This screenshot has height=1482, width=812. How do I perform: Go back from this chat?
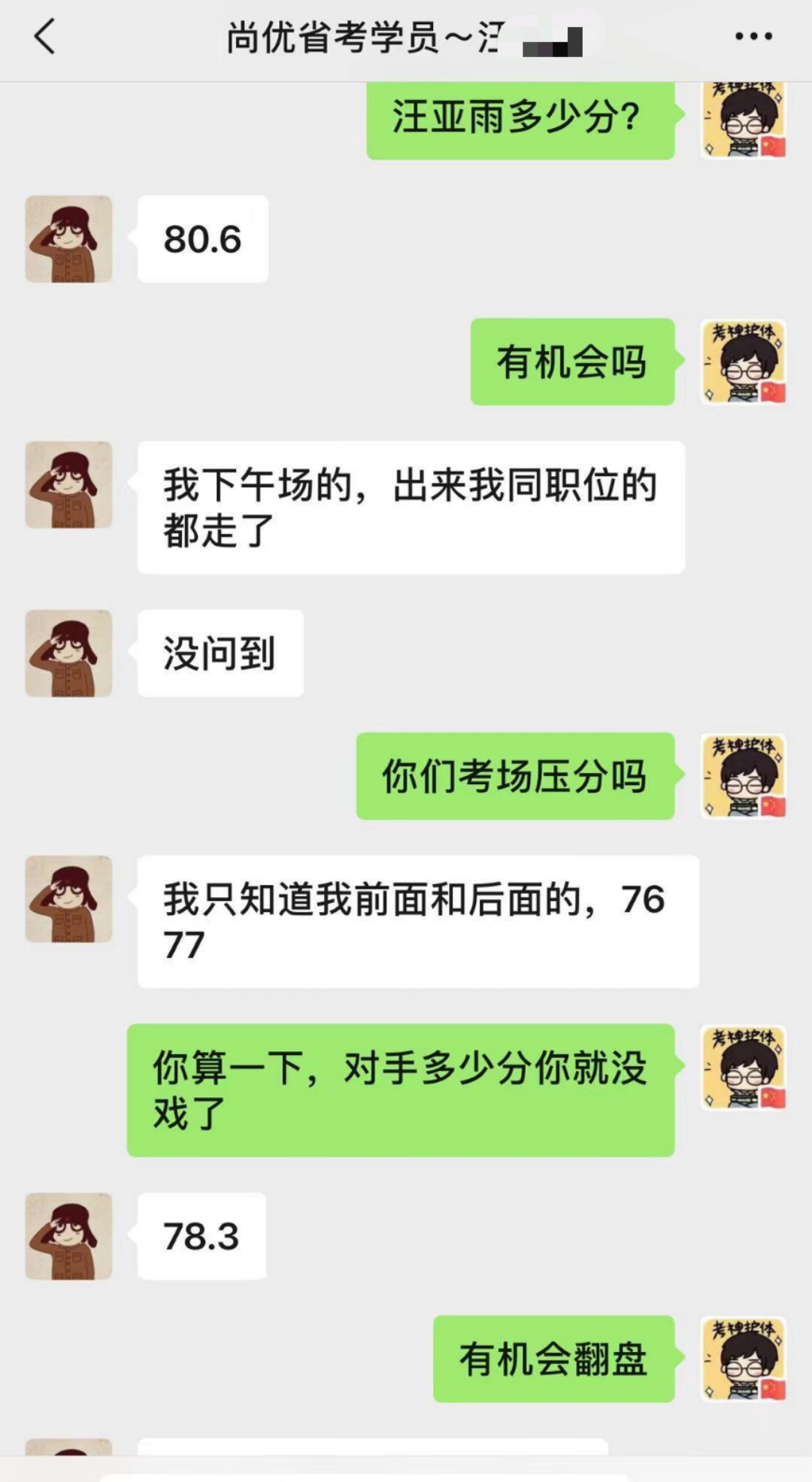coord(45,36)
